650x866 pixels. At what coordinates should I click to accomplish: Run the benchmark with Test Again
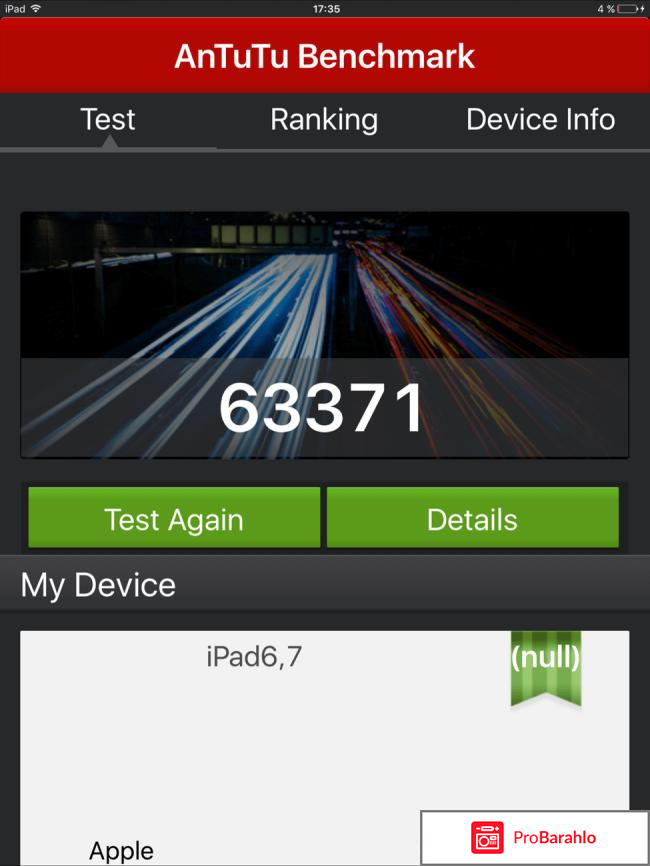point(174,519)
